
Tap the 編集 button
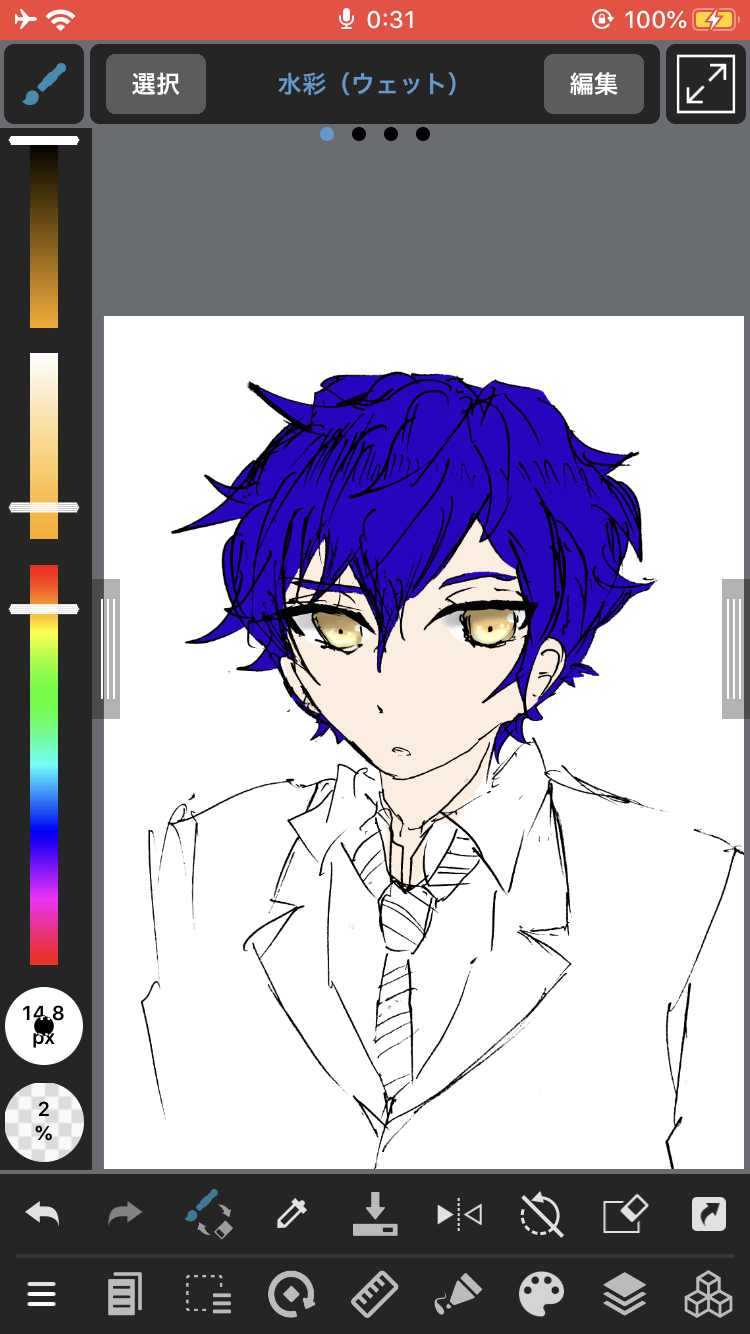tap(593, 84)
